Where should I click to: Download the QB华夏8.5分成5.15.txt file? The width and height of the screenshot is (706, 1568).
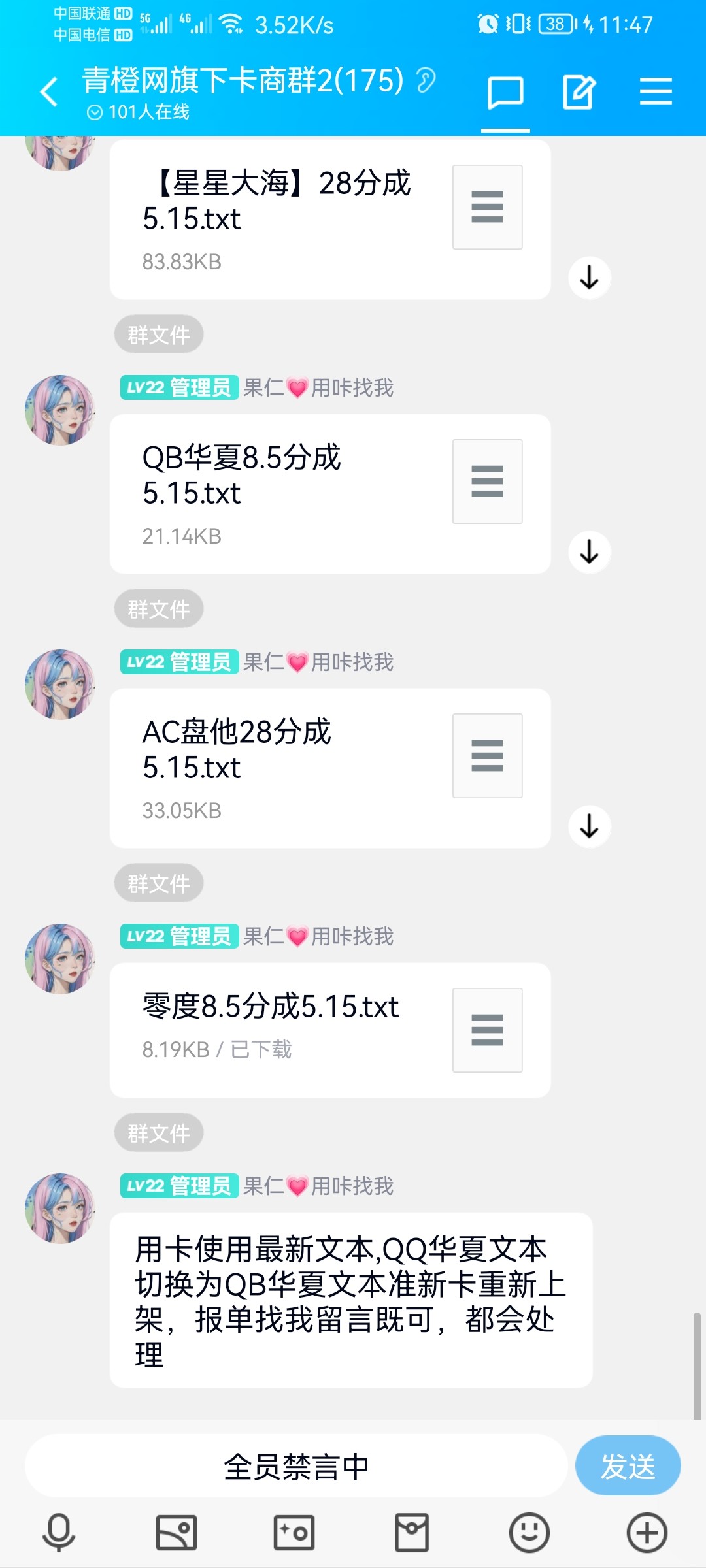point(590,552)
